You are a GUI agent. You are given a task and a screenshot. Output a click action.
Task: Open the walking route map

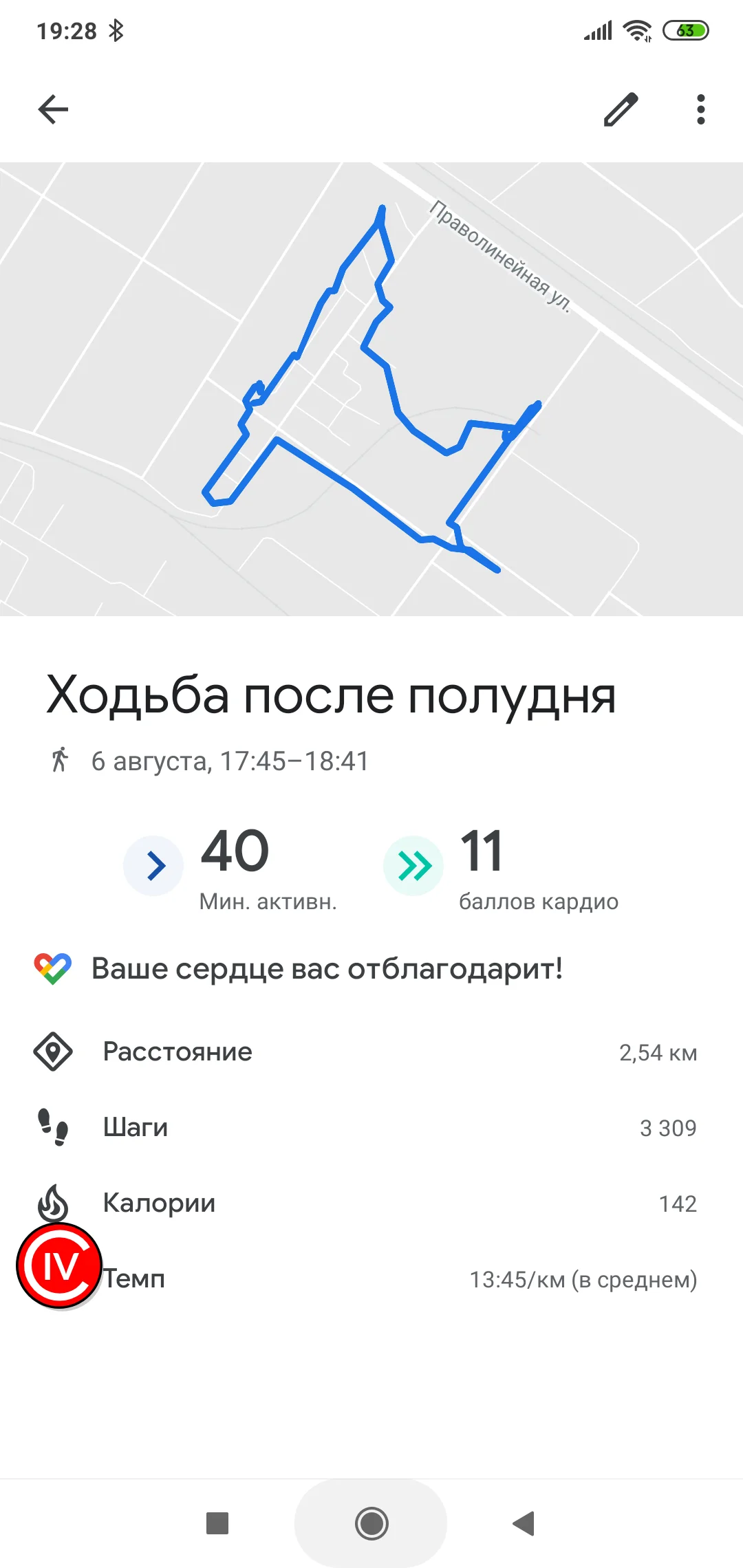[x=371, y=389]
